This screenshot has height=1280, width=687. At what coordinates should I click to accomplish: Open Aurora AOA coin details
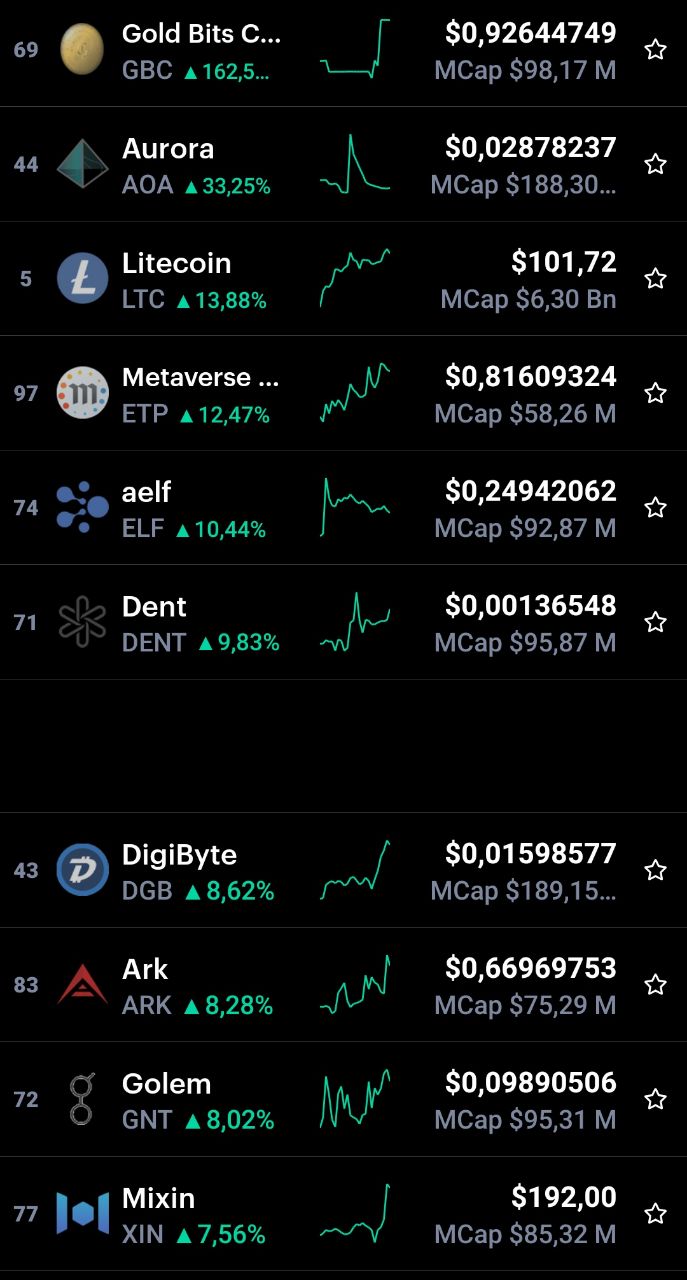(x=343, y=164)
